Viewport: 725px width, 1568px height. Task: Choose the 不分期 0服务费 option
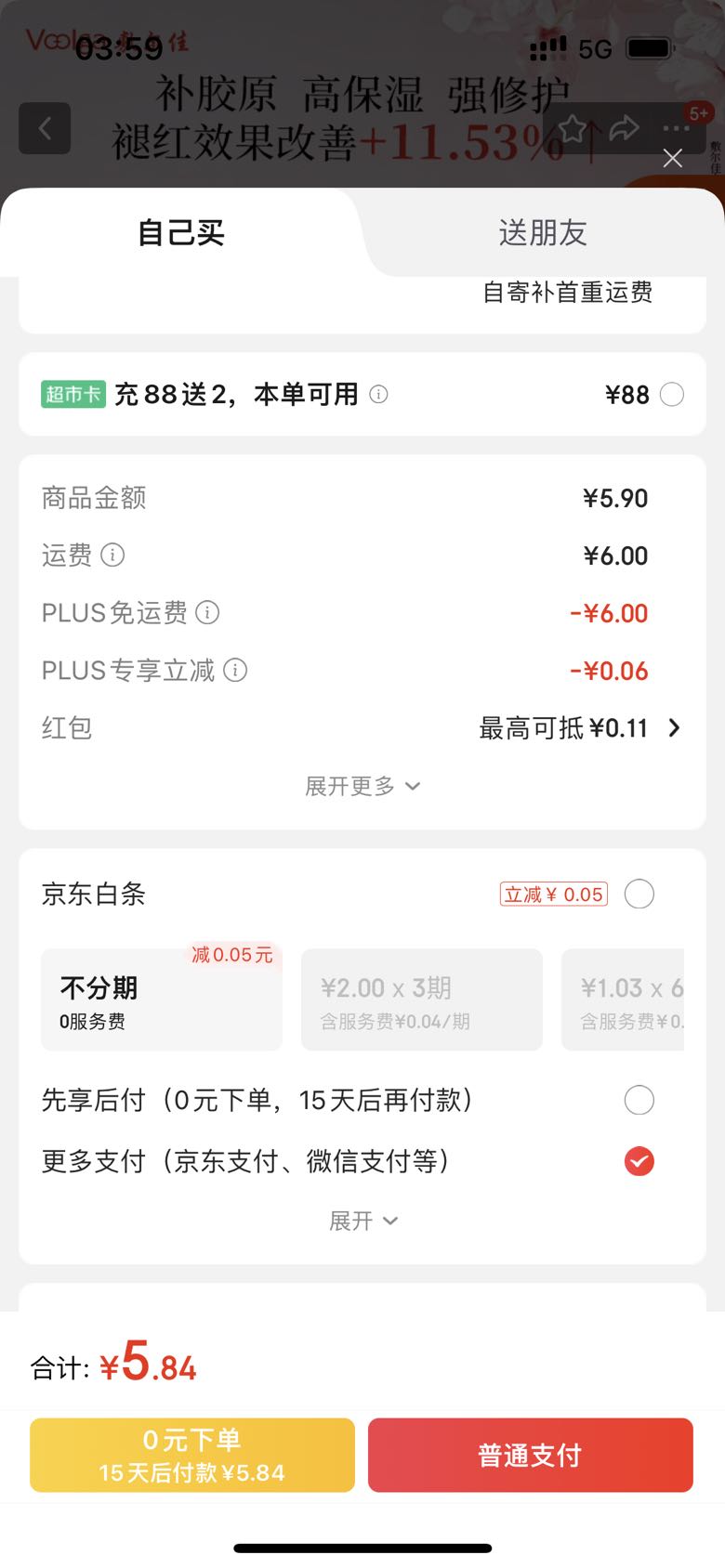point(162,1000)
